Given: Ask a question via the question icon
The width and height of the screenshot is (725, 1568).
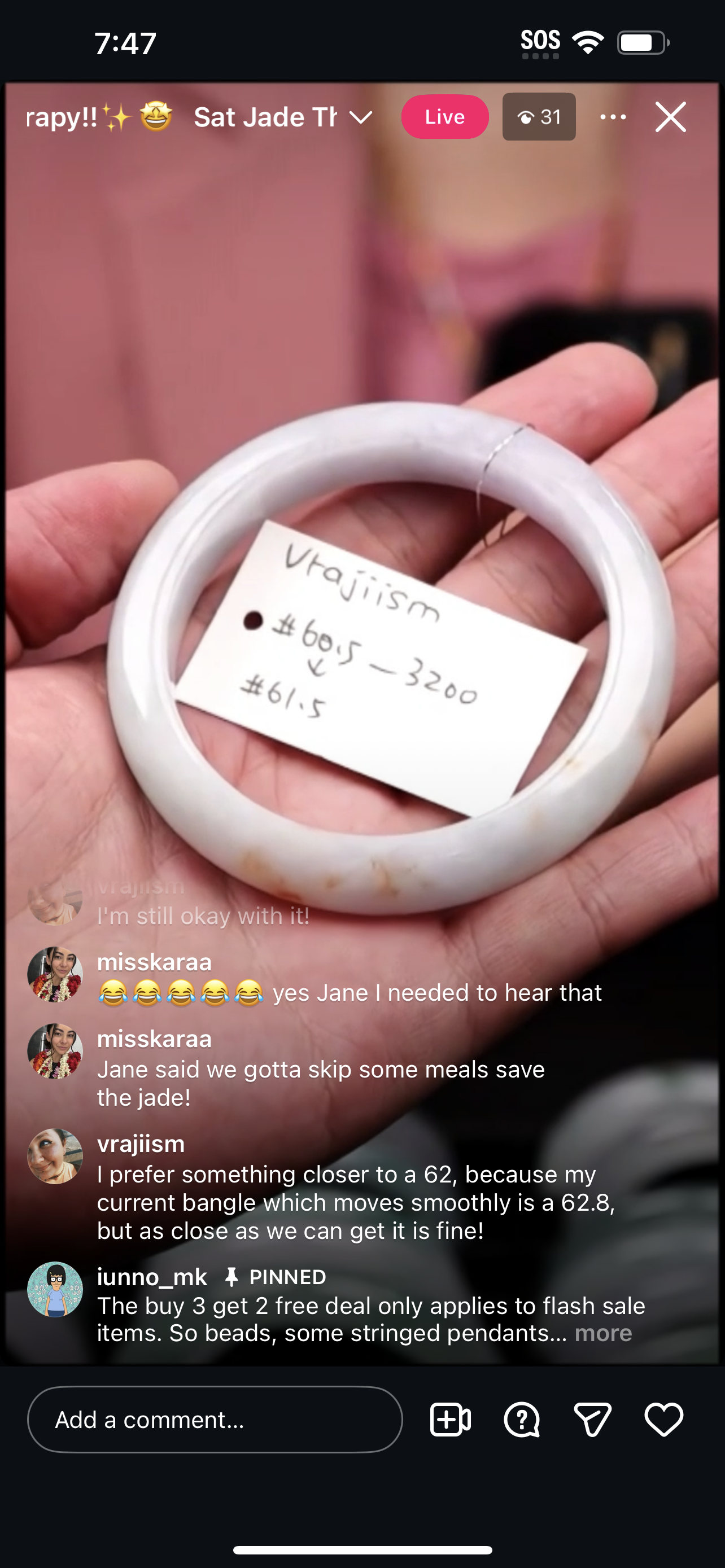Looking at the screenshot, I should 522,1420.
